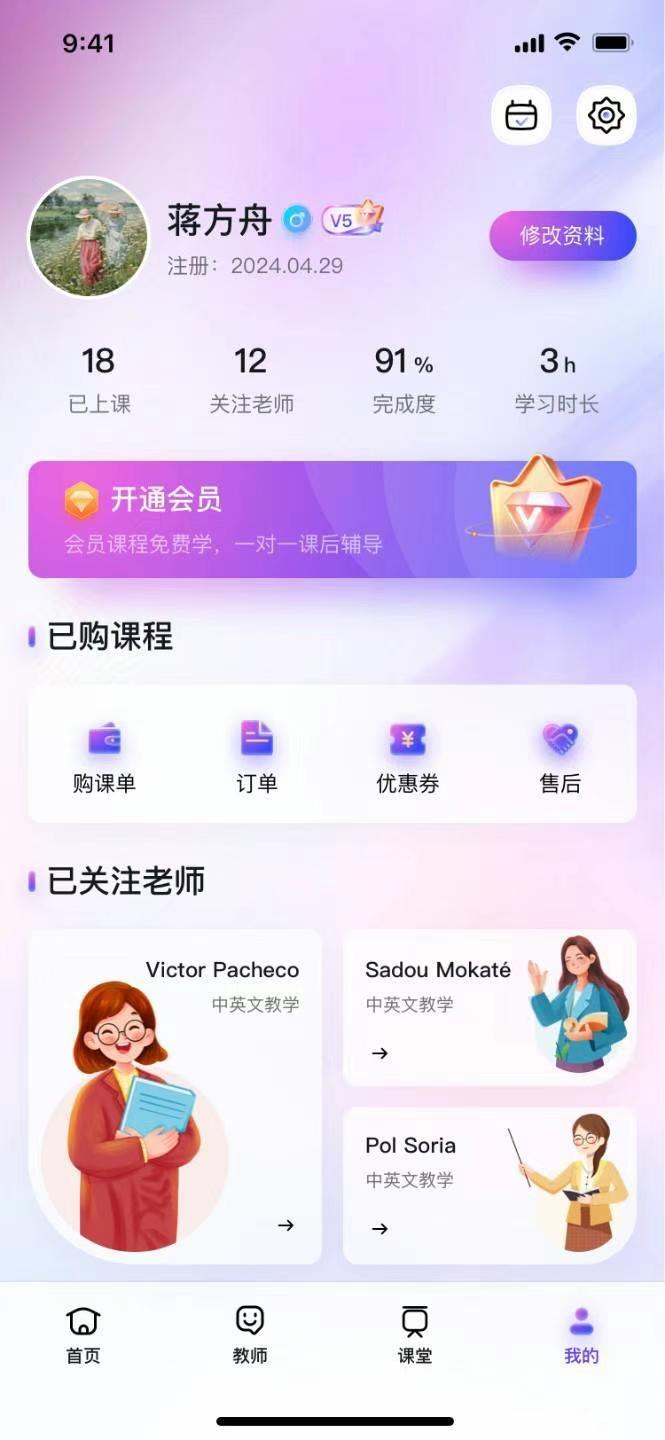View 订单 orders
This screenshot has height=1440, width=665.
(x=256, y=755)
